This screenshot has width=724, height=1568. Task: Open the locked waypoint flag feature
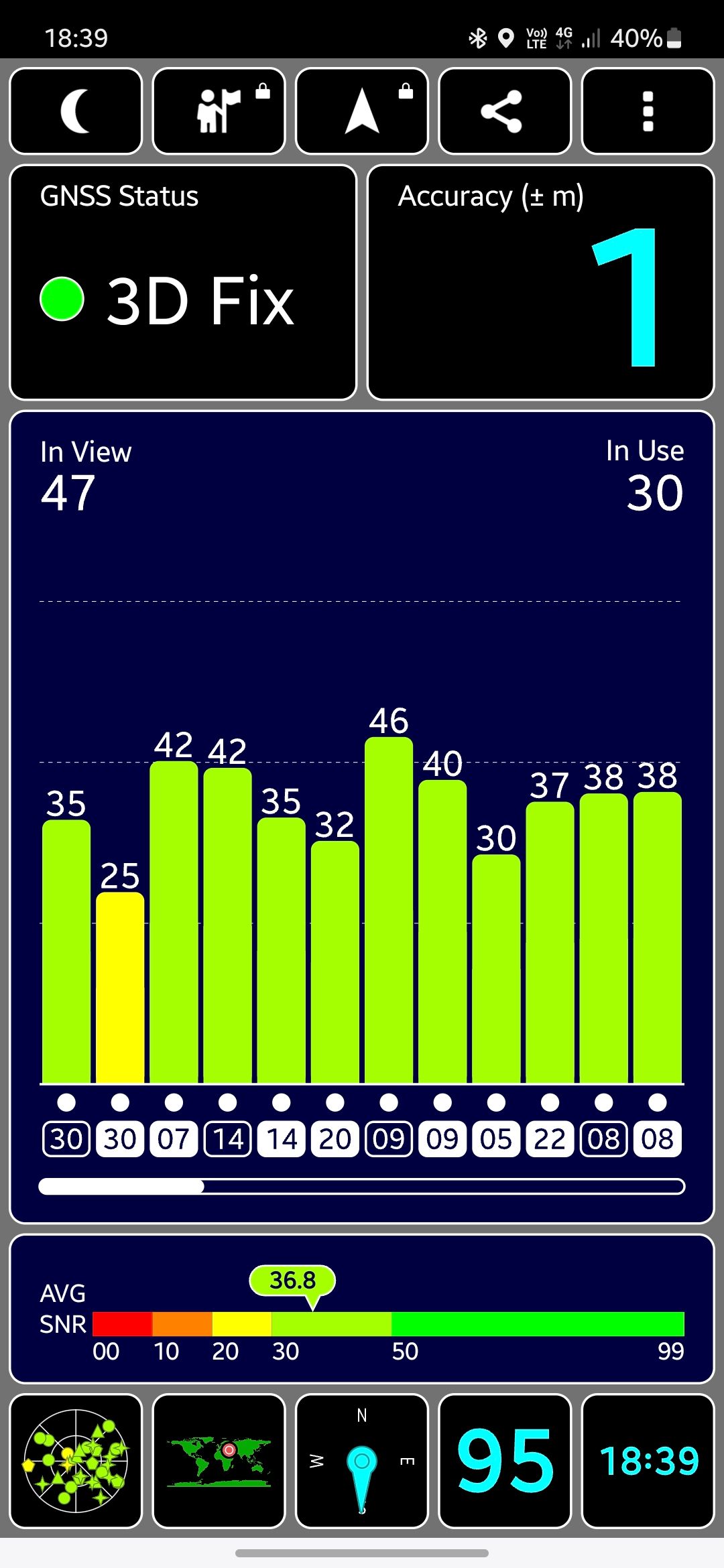[219, 111]
